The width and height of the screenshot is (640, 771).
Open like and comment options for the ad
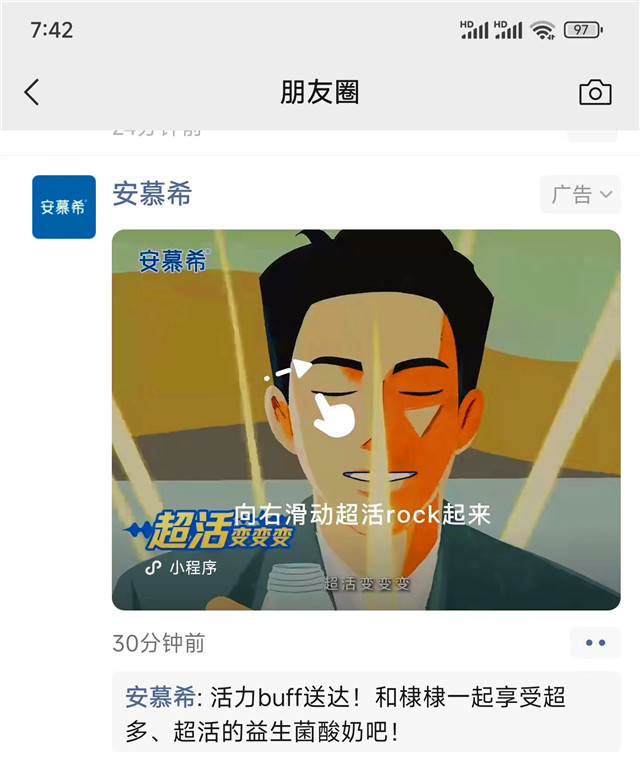pyautogui.click(x=595, y=643)
